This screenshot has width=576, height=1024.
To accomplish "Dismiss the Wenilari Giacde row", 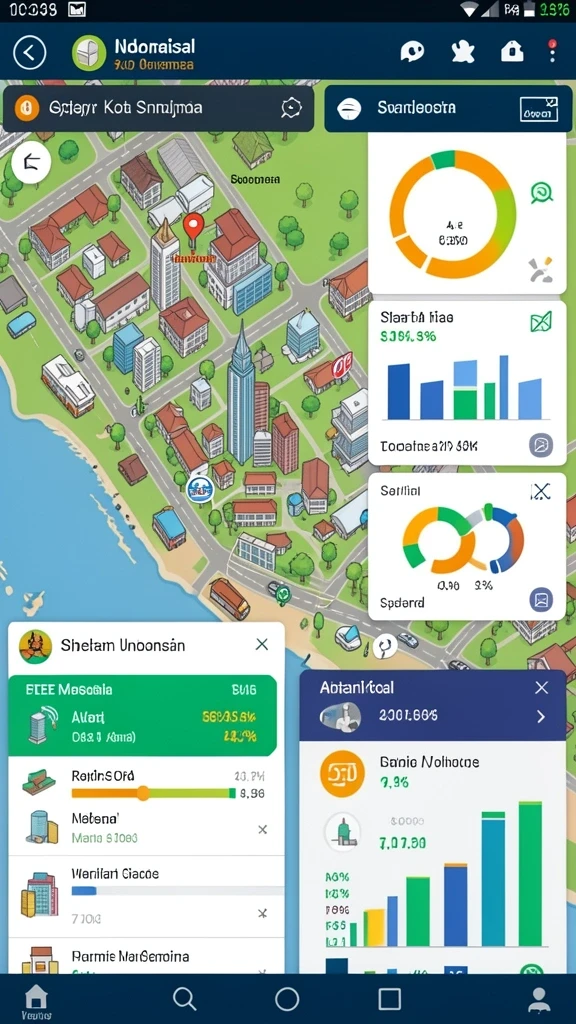I will click(263, 913).
